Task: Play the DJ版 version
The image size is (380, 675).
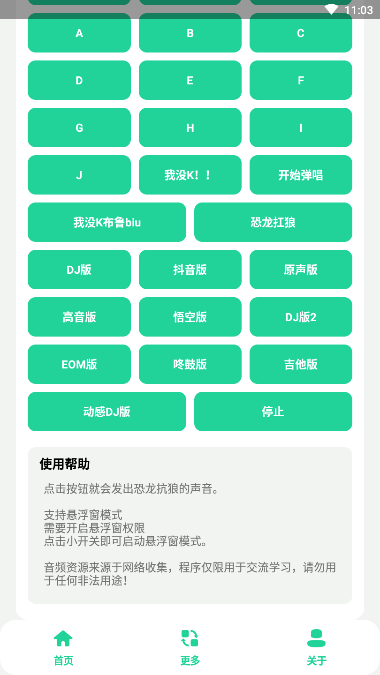Action: click(79, 269)
